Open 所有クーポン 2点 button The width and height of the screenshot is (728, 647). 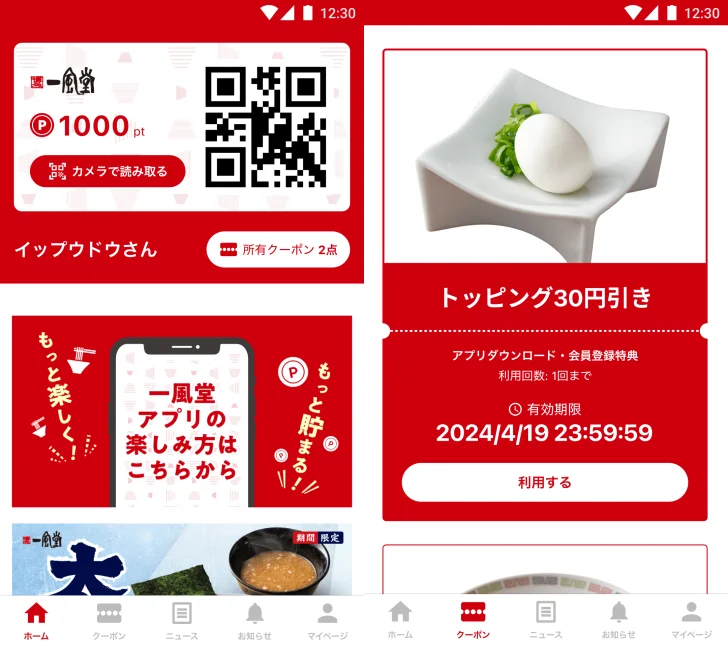(x=278, y=249)
